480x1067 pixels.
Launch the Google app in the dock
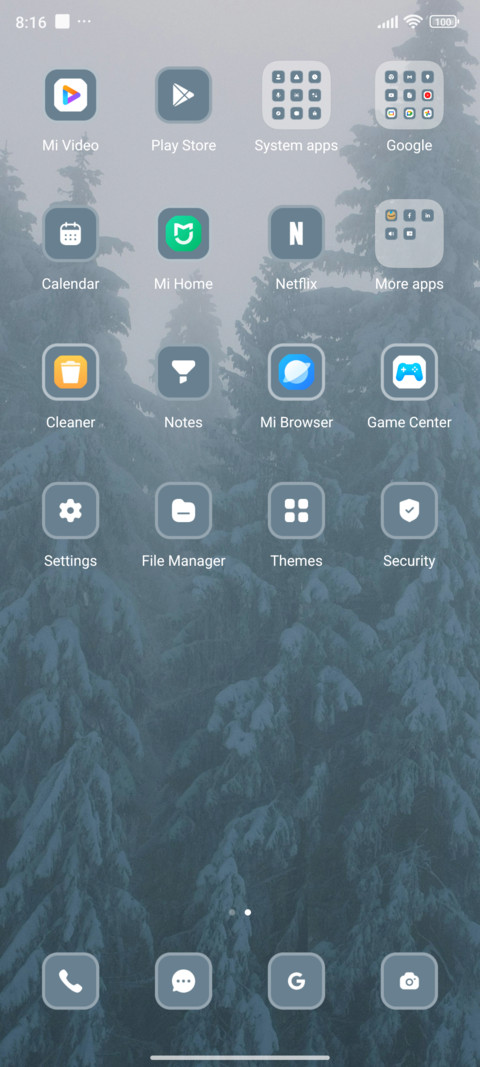(296, 981)
